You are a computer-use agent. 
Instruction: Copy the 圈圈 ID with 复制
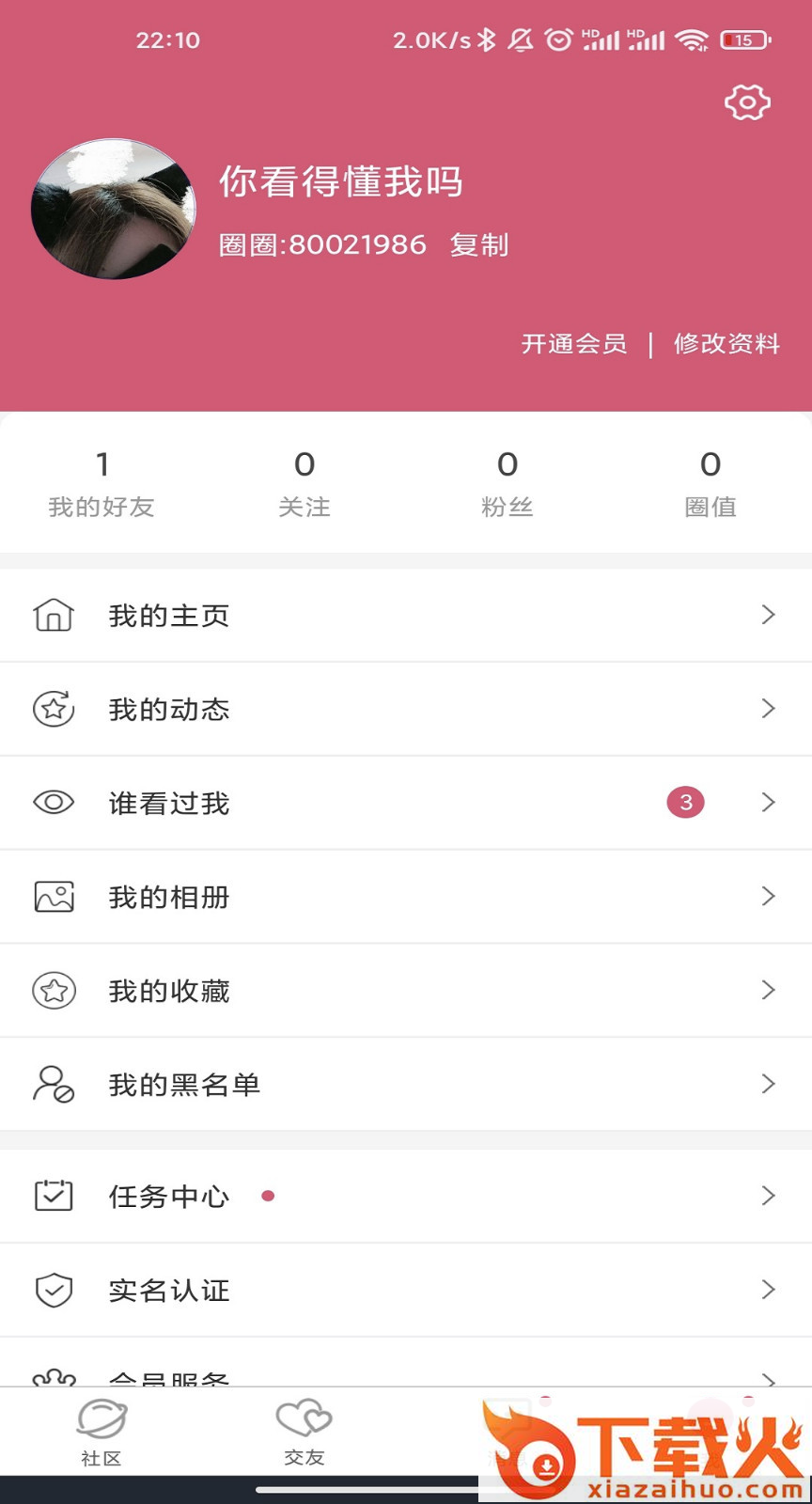[478, 245]
